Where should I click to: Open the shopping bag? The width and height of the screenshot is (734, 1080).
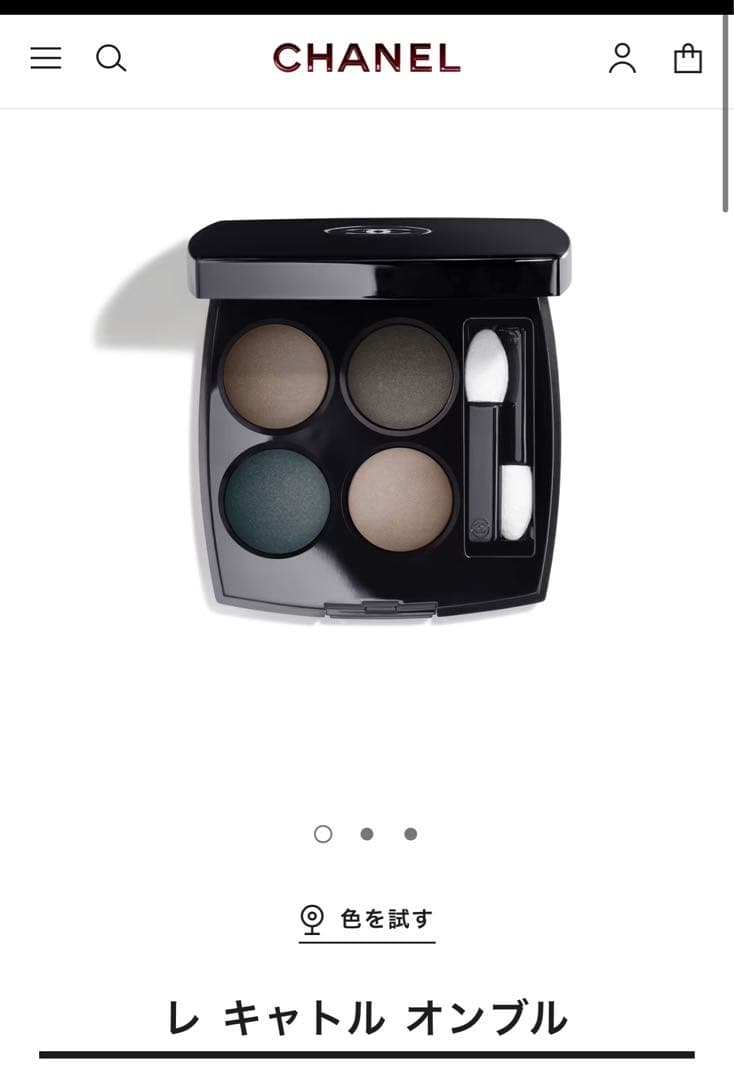688,59
